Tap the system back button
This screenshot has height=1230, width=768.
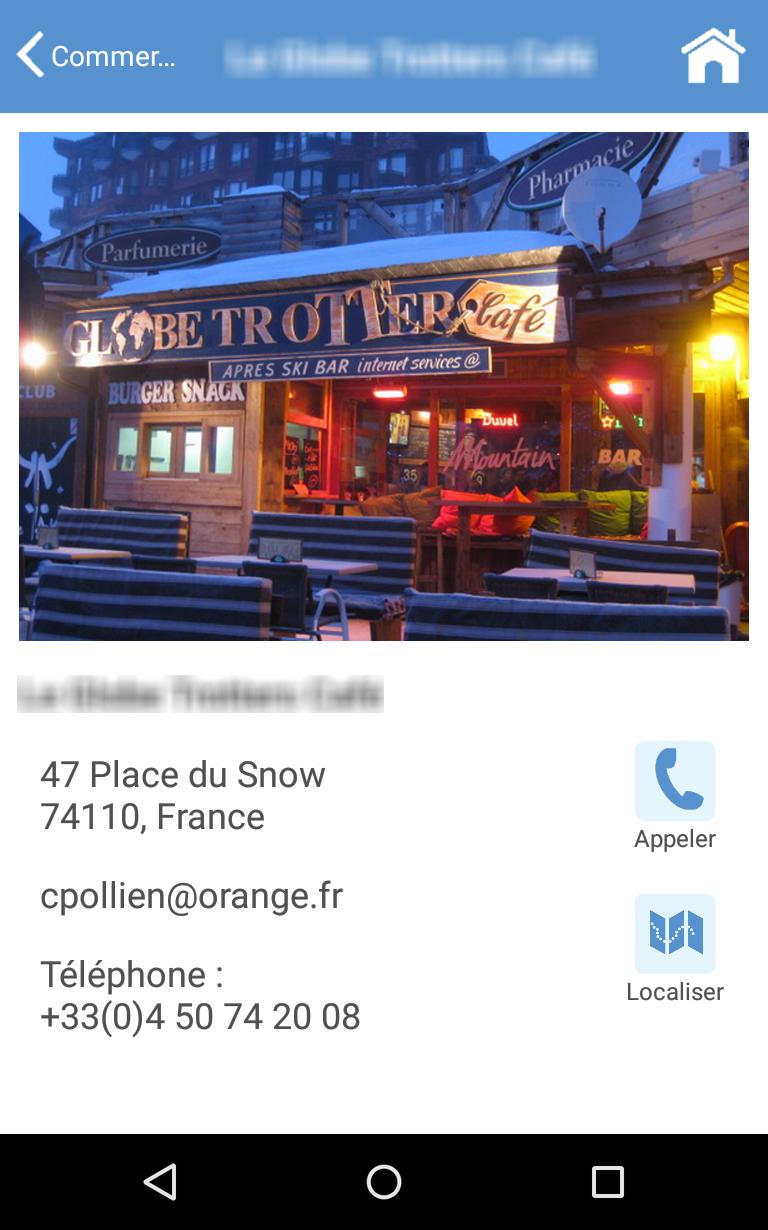point(160,1182)
